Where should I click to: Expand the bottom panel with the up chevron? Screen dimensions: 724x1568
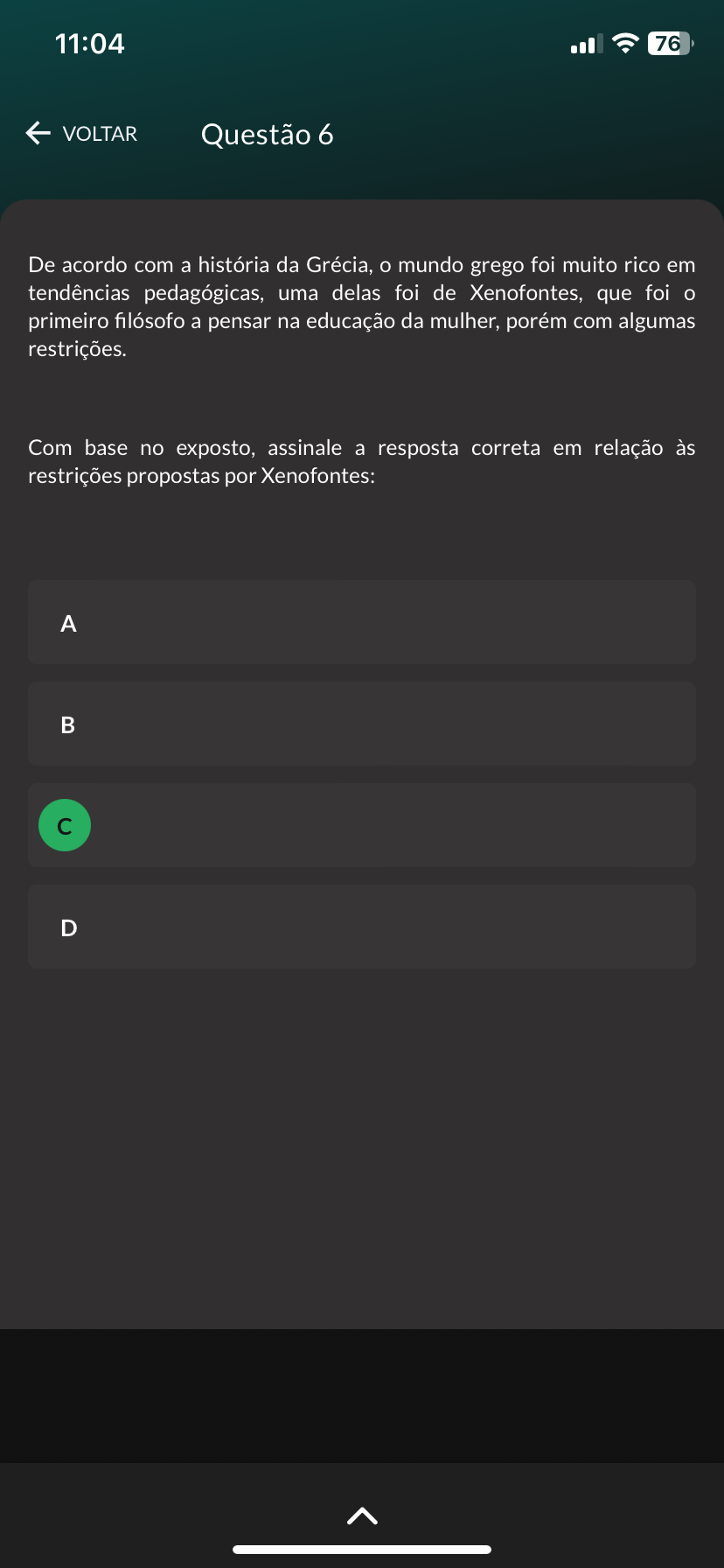click(362, 1515)
